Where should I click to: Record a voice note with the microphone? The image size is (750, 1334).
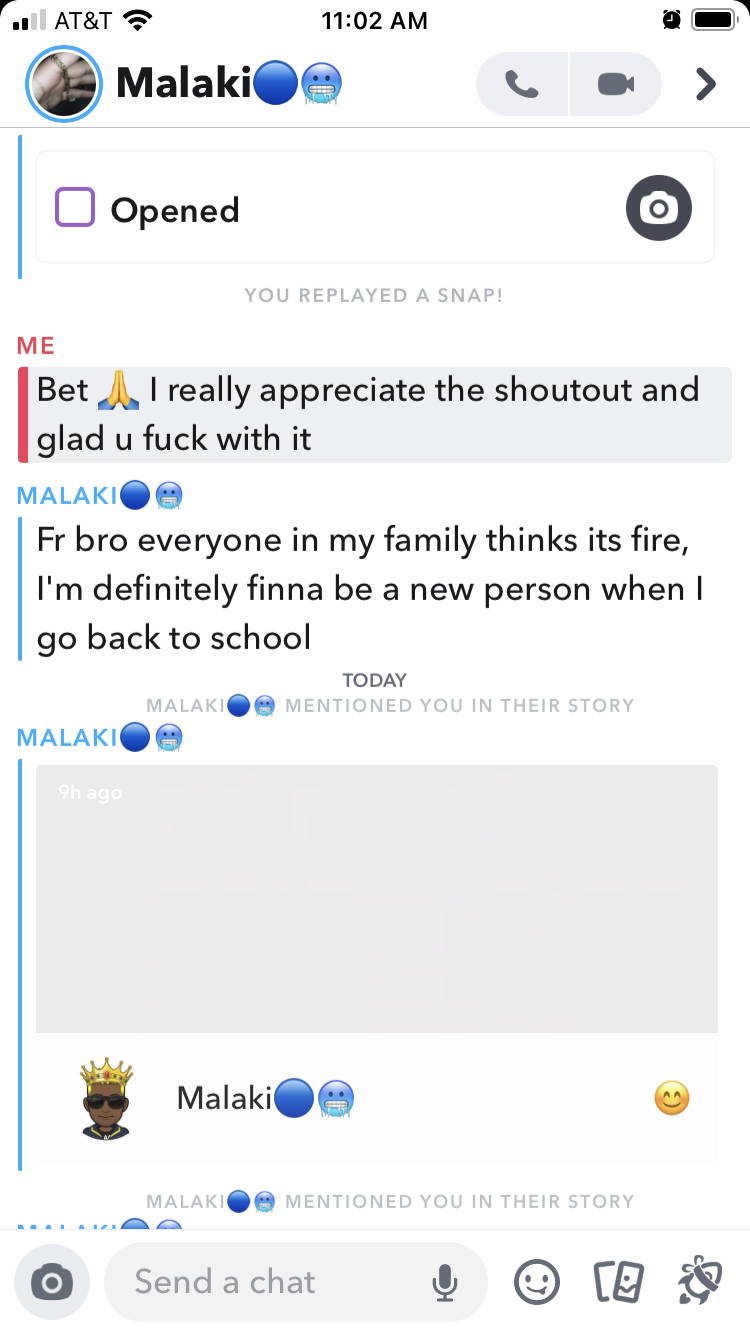point(445,1282)
